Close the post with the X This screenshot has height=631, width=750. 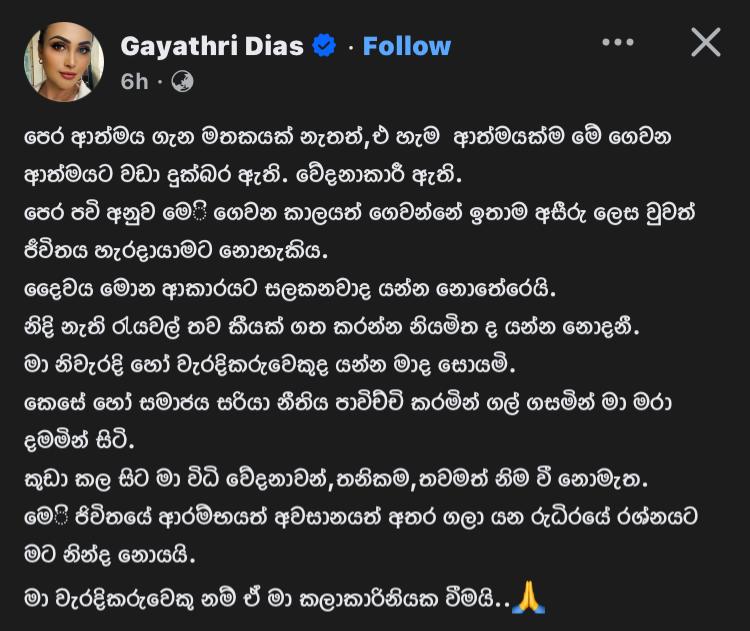tap(706, 42)
